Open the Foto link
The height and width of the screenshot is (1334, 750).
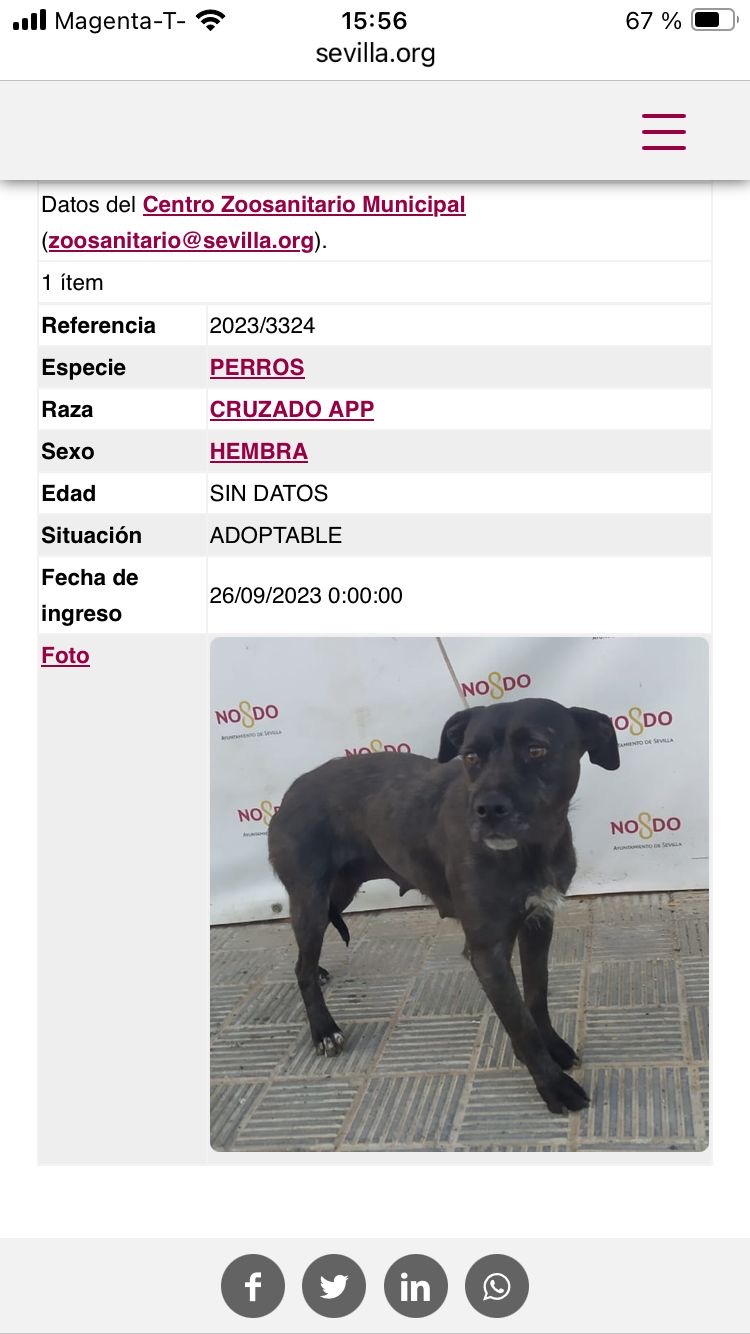tap(66, 656)
